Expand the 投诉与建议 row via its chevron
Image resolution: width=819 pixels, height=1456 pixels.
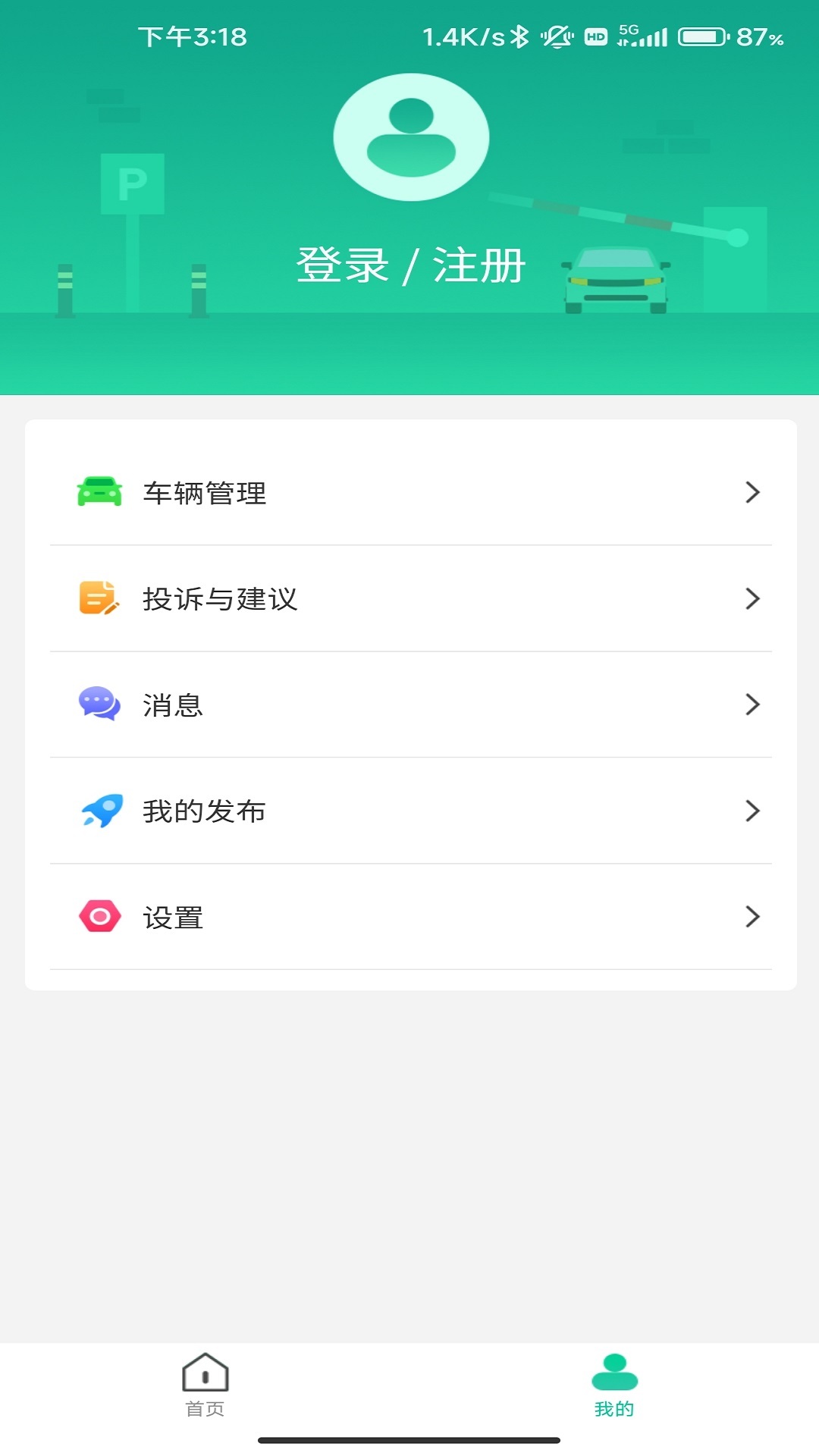(x=752, y=598)
